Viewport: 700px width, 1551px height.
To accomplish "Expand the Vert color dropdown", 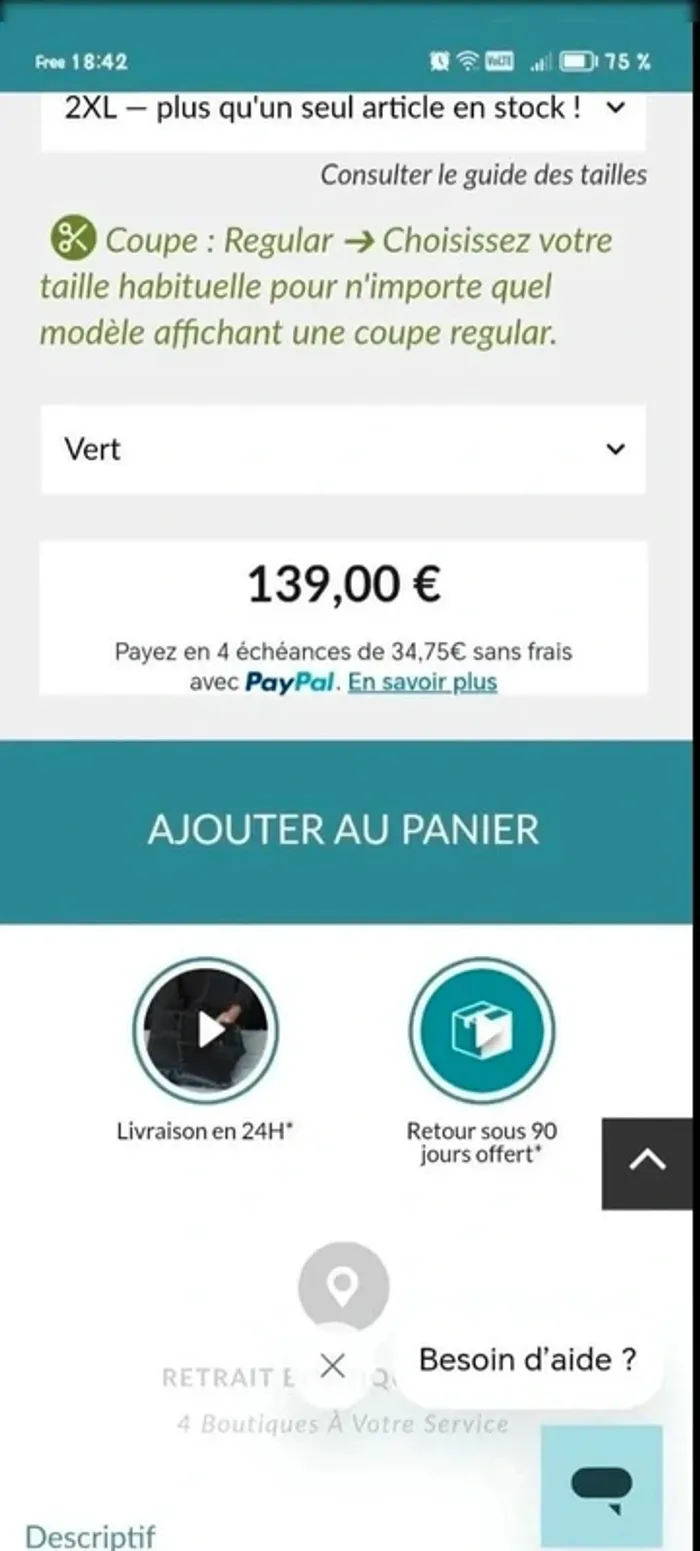I will click(343, 449).
